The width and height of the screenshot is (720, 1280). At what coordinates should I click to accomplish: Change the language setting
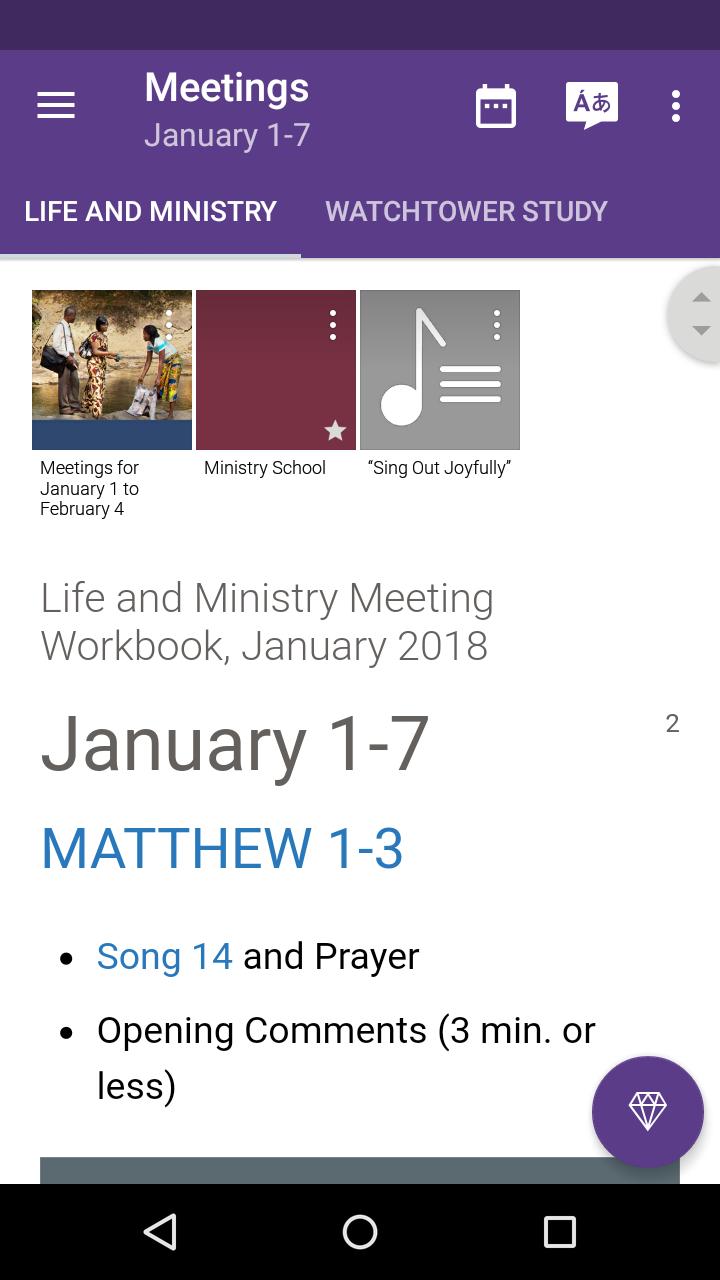click(591, 106)
